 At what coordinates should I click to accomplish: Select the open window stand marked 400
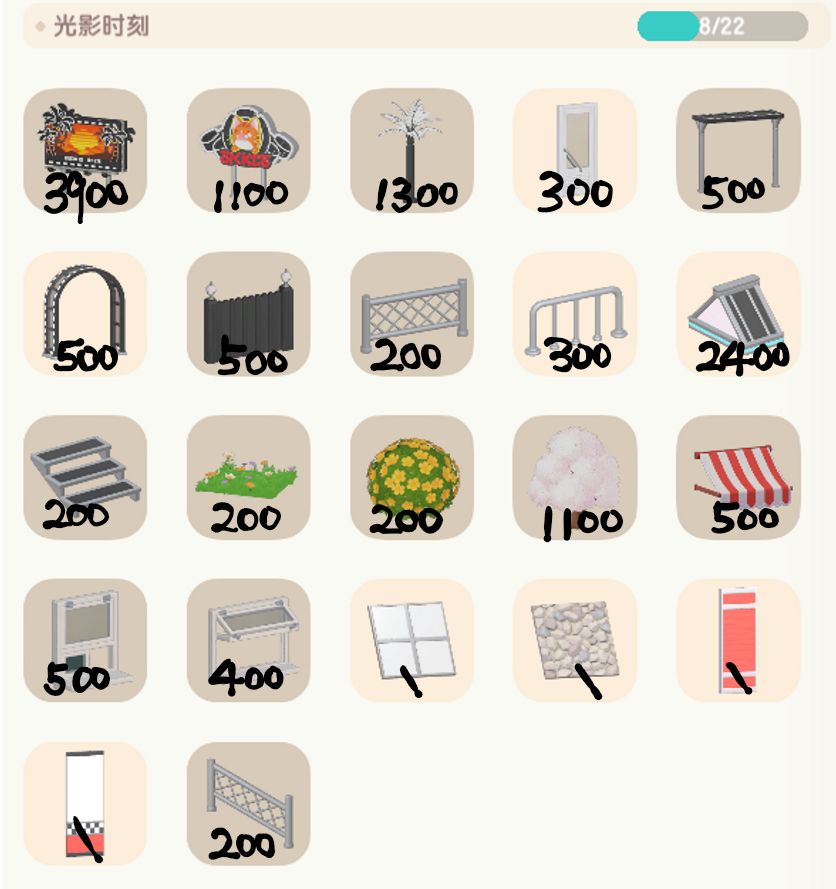pos(248,641)
